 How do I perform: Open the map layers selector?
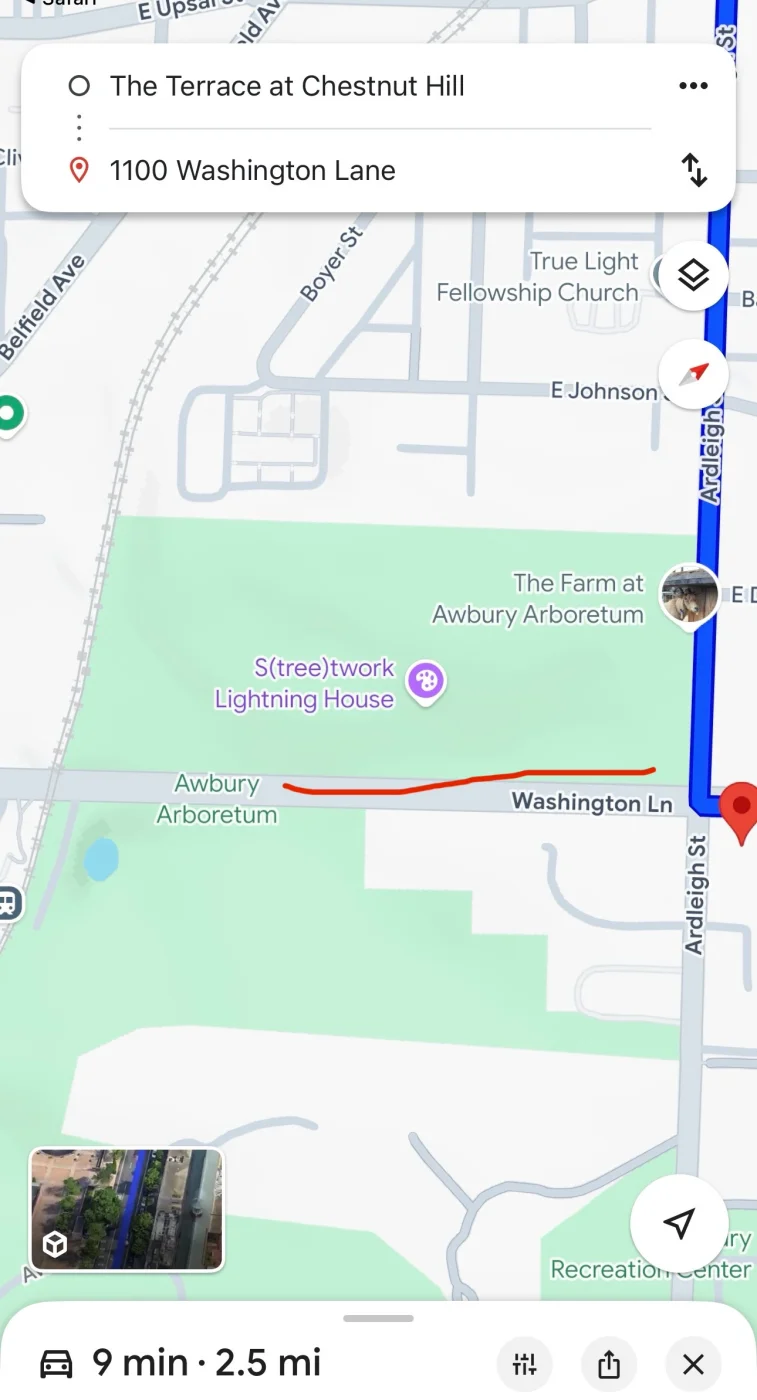693,274
